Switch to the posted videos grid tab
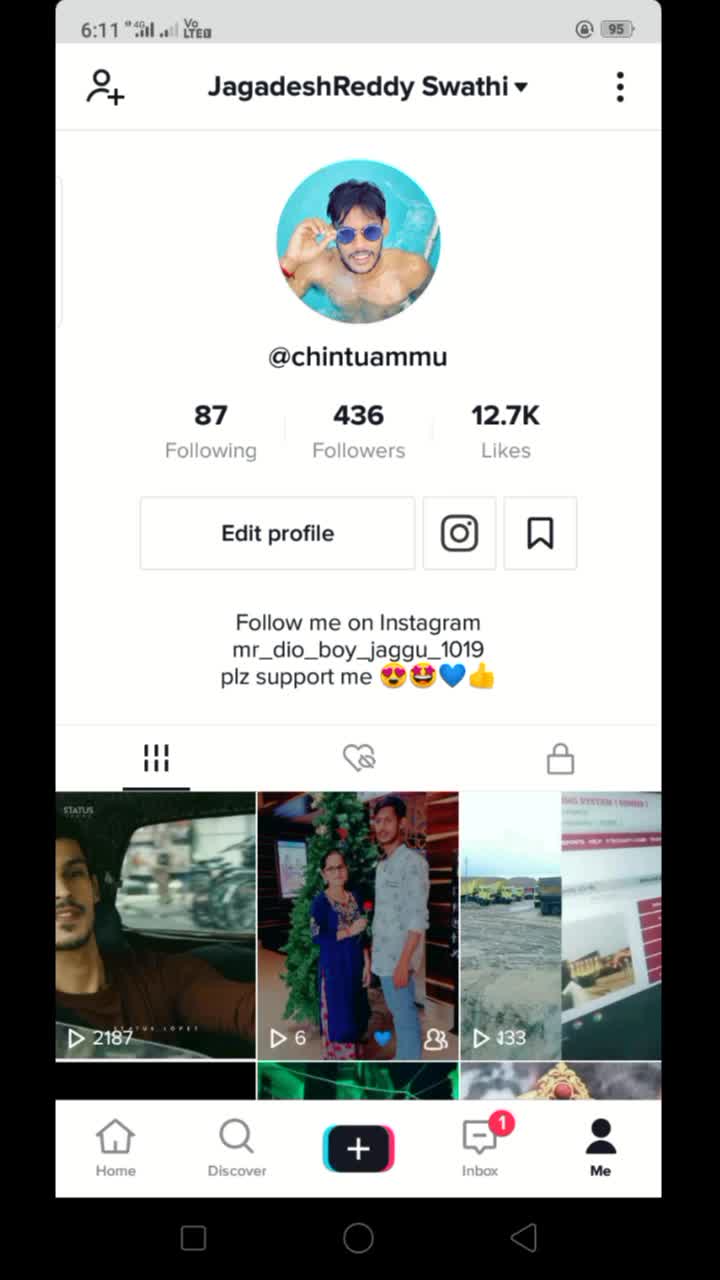720x1280 pixels. pyautogui.click(x=156, y=758)
